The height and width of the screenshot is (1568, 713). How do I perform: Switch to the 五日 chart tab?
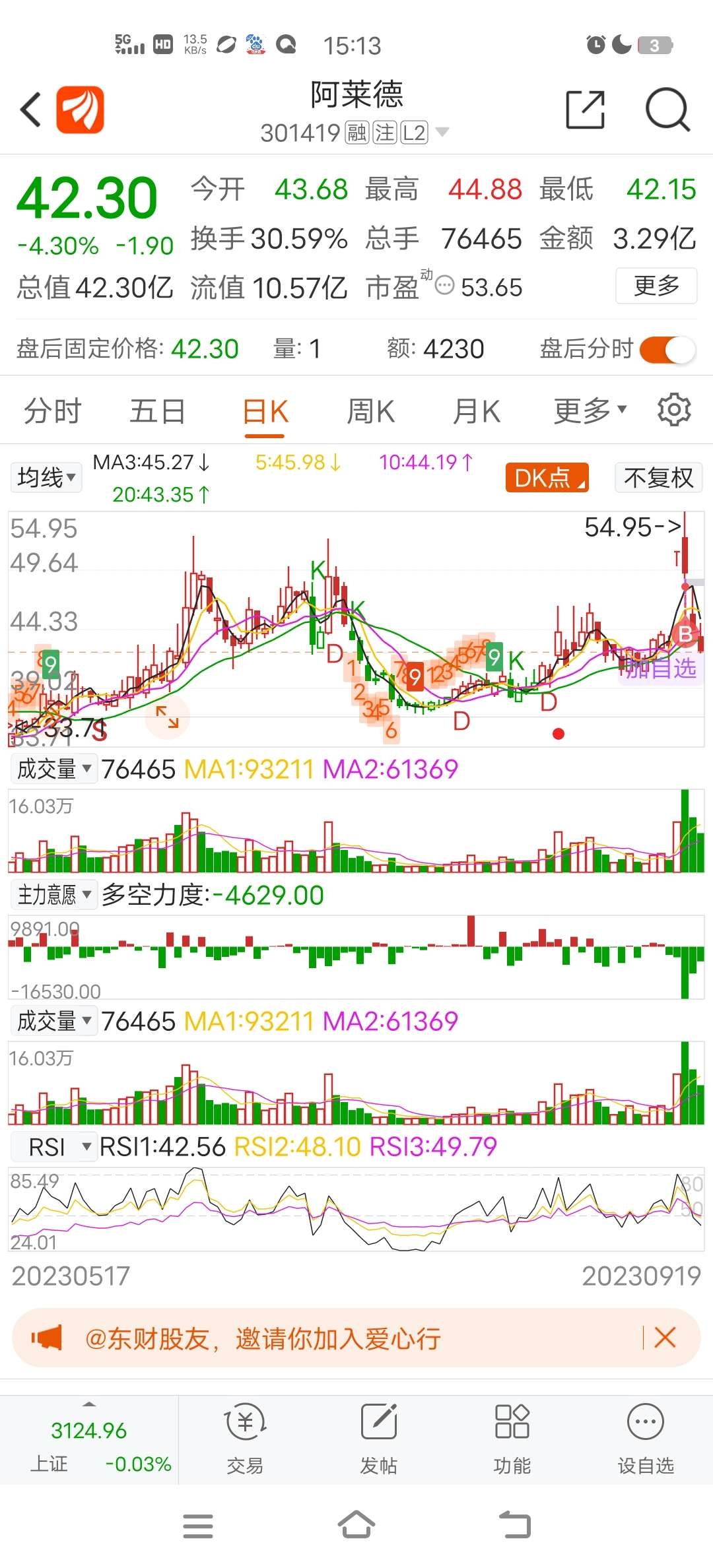[157, 411]
